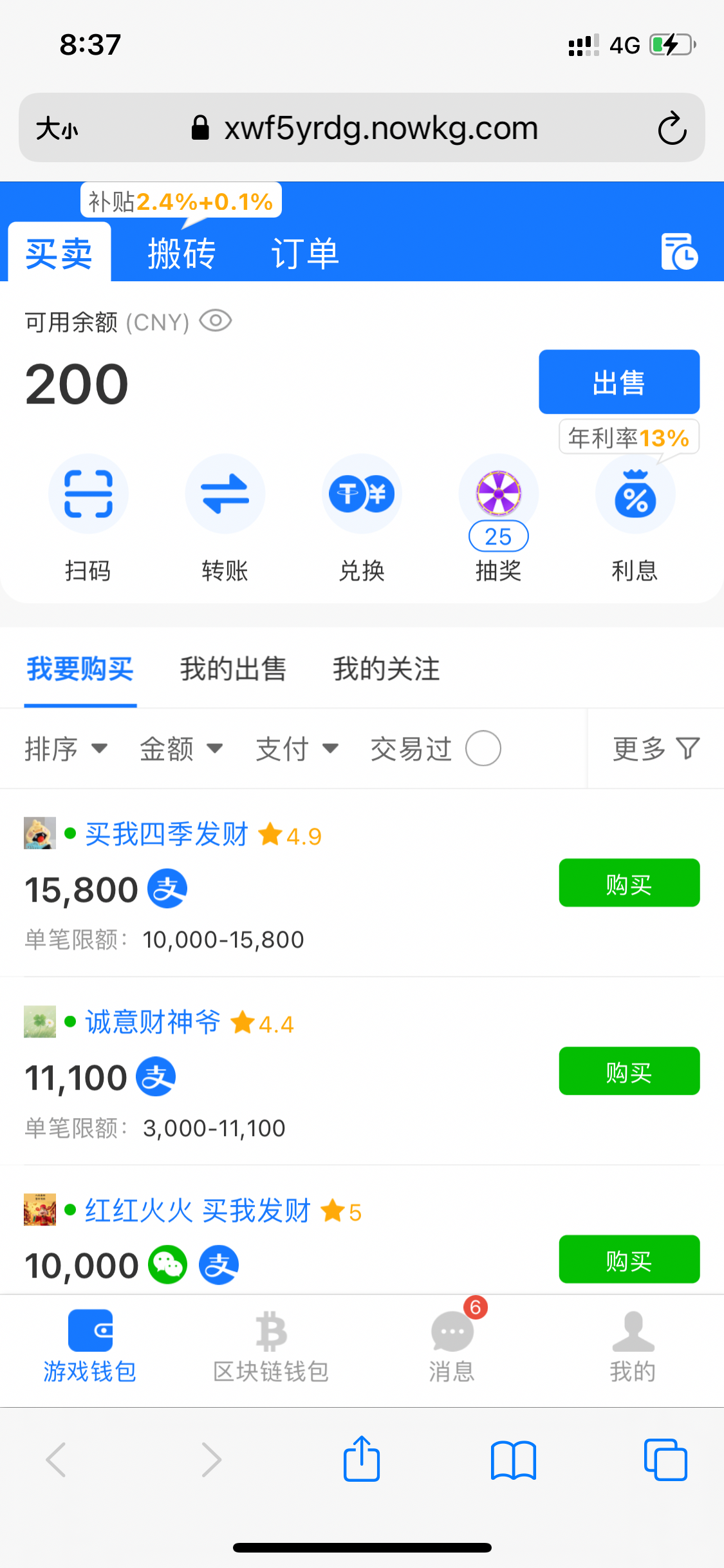The width and height of the screenshot is (724, 1568).
Task: Toggle balance visibility with the eye icon
Action: (x=215, y=321)
